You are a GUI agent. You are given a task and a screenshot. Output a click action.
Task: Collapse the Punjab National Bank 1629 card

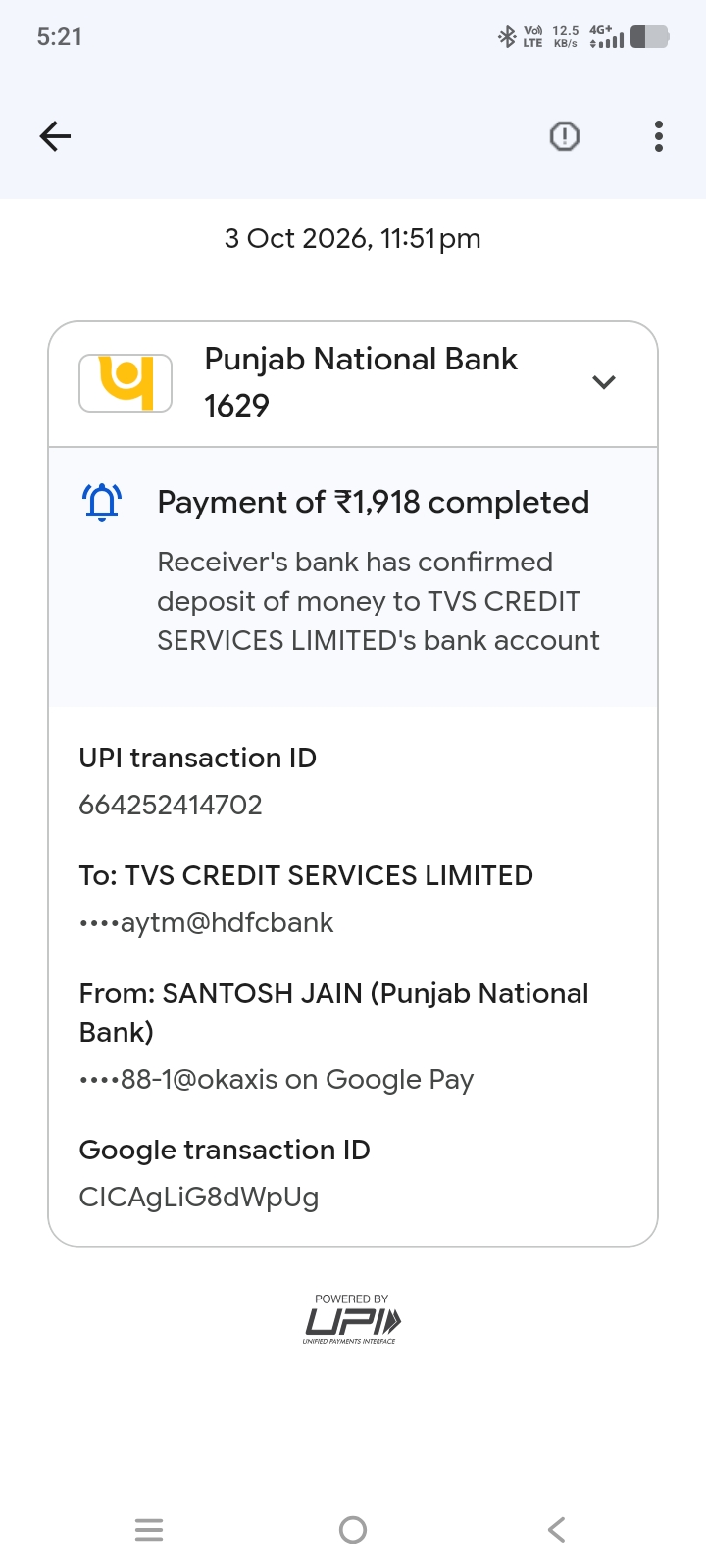pos(604,382)
